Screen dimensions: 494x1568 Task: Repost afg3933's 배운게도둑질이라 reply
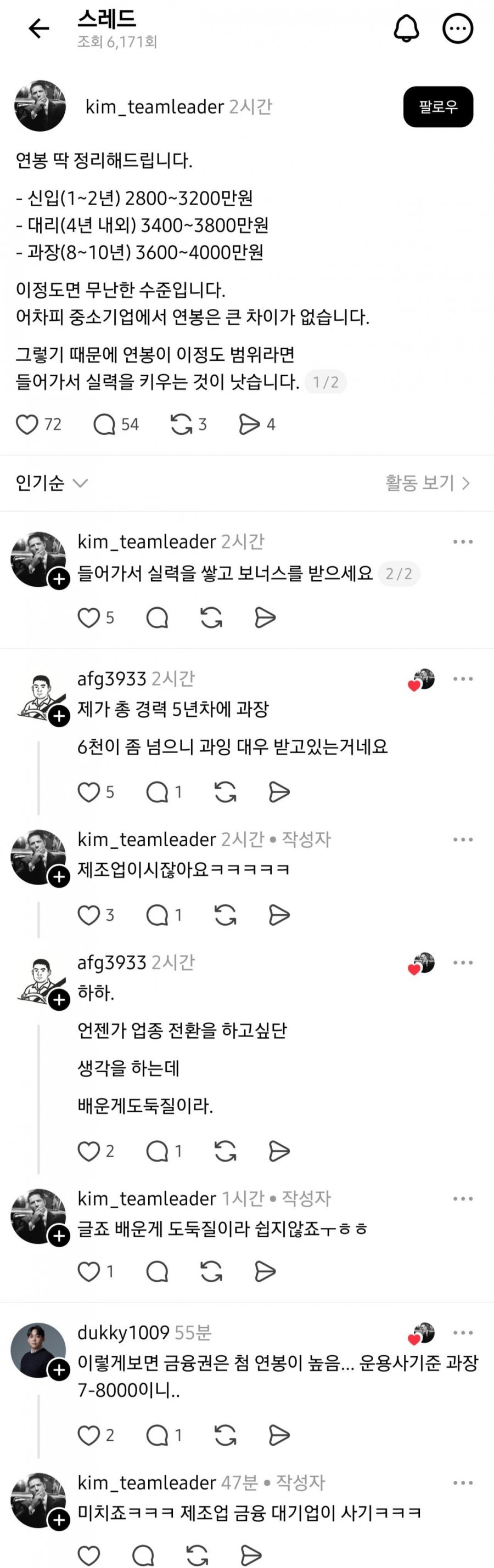[x=226, y=1151]
